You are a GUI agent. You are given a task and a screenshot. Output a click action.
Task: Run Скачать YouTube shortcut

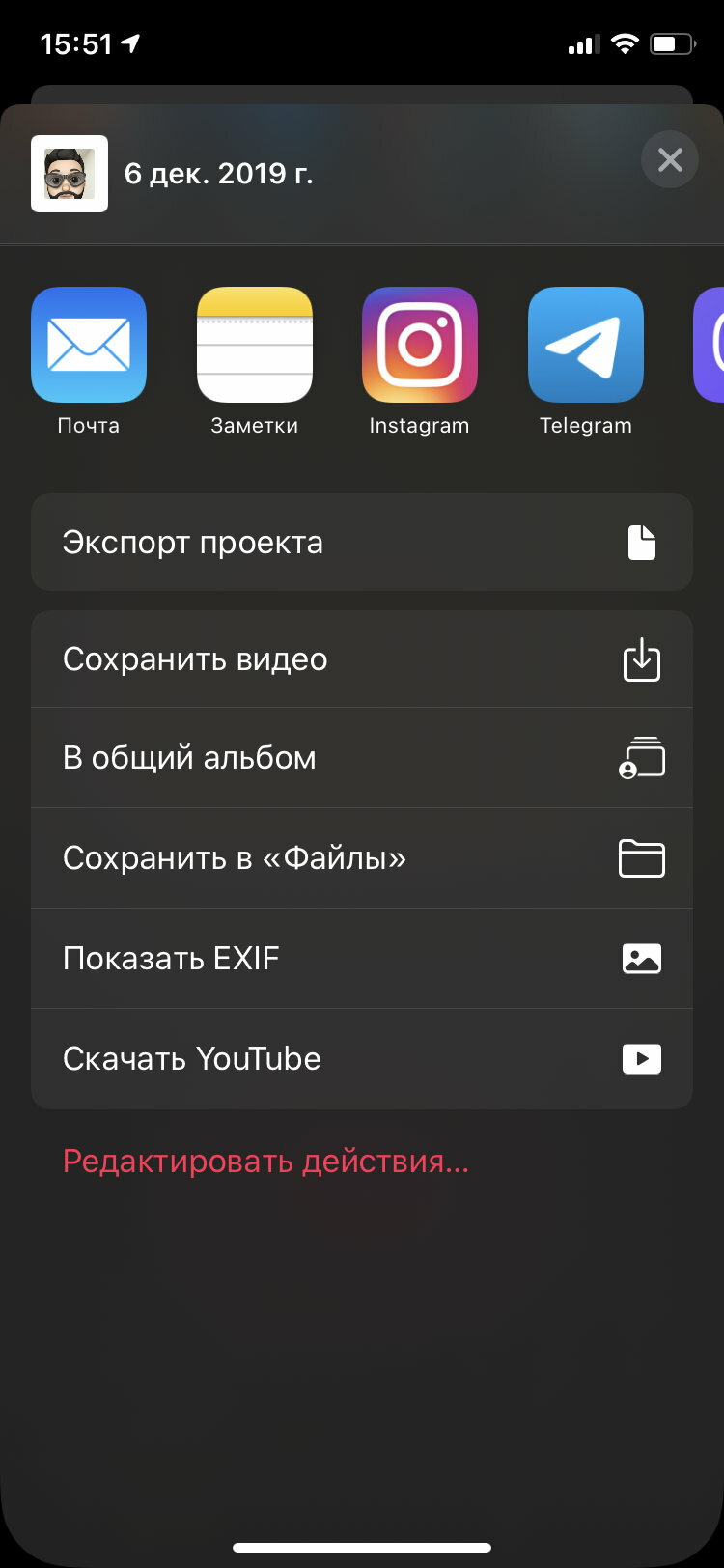[362, 1059]
